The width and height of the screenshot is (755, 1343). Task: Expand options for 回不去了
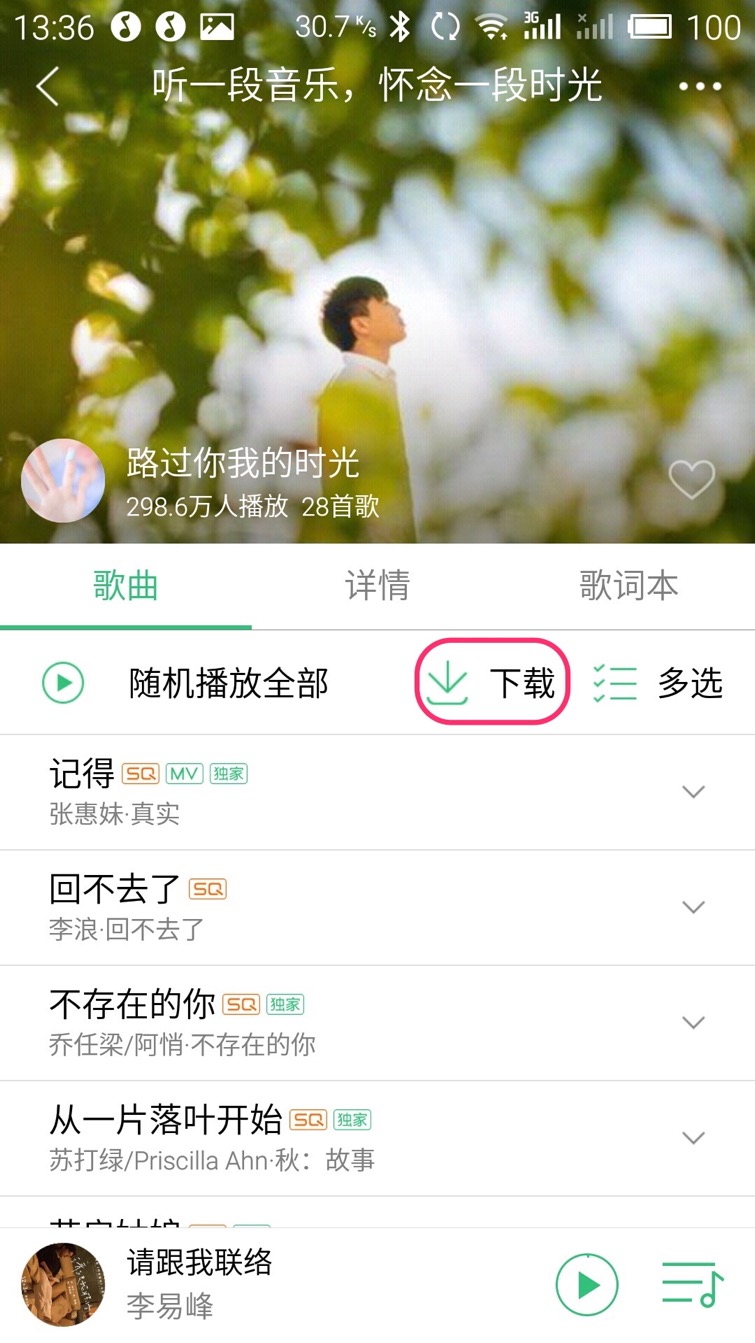tap(693, 907)
